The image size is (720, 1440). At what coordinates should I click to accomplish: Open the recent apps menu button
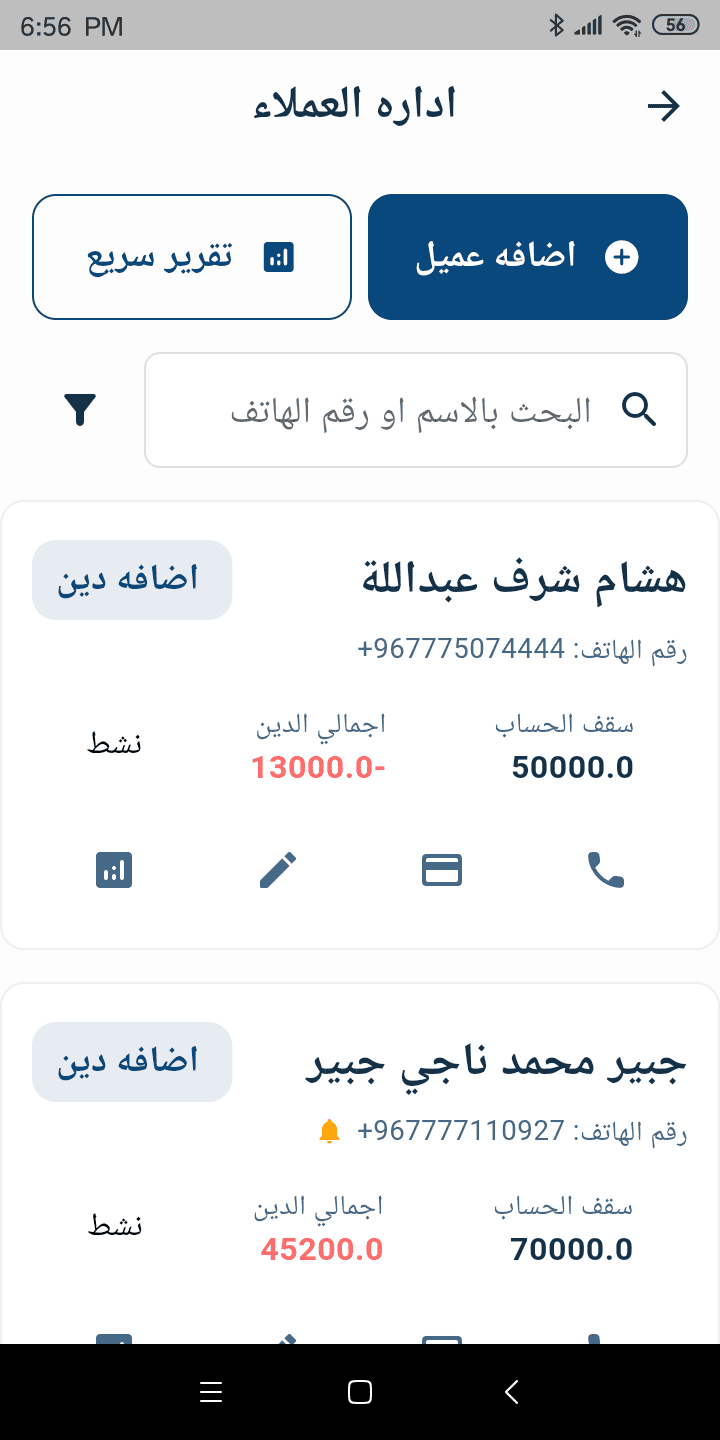tap(211, 1391)
